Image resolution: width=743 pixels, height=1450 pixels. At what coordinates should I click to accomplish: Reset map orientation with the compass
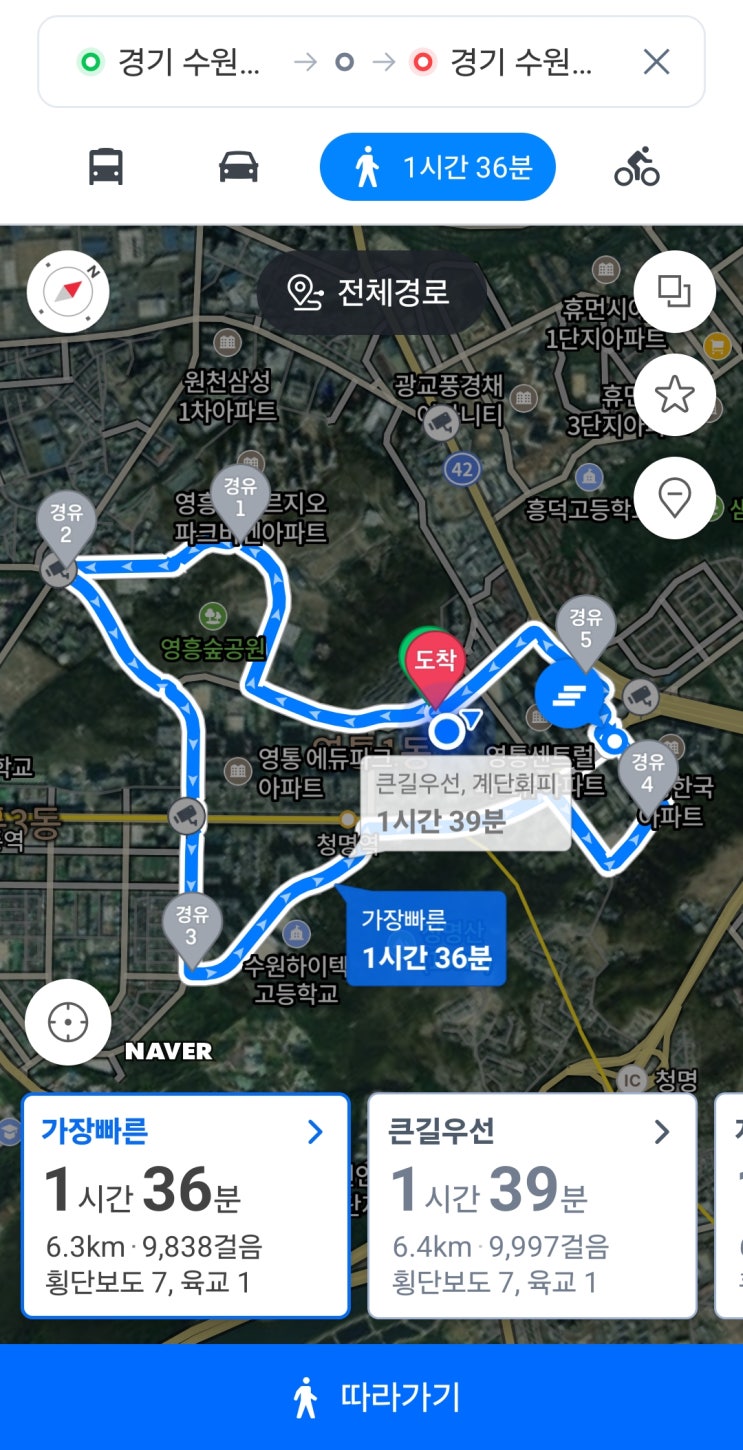[x=68, y=292]
